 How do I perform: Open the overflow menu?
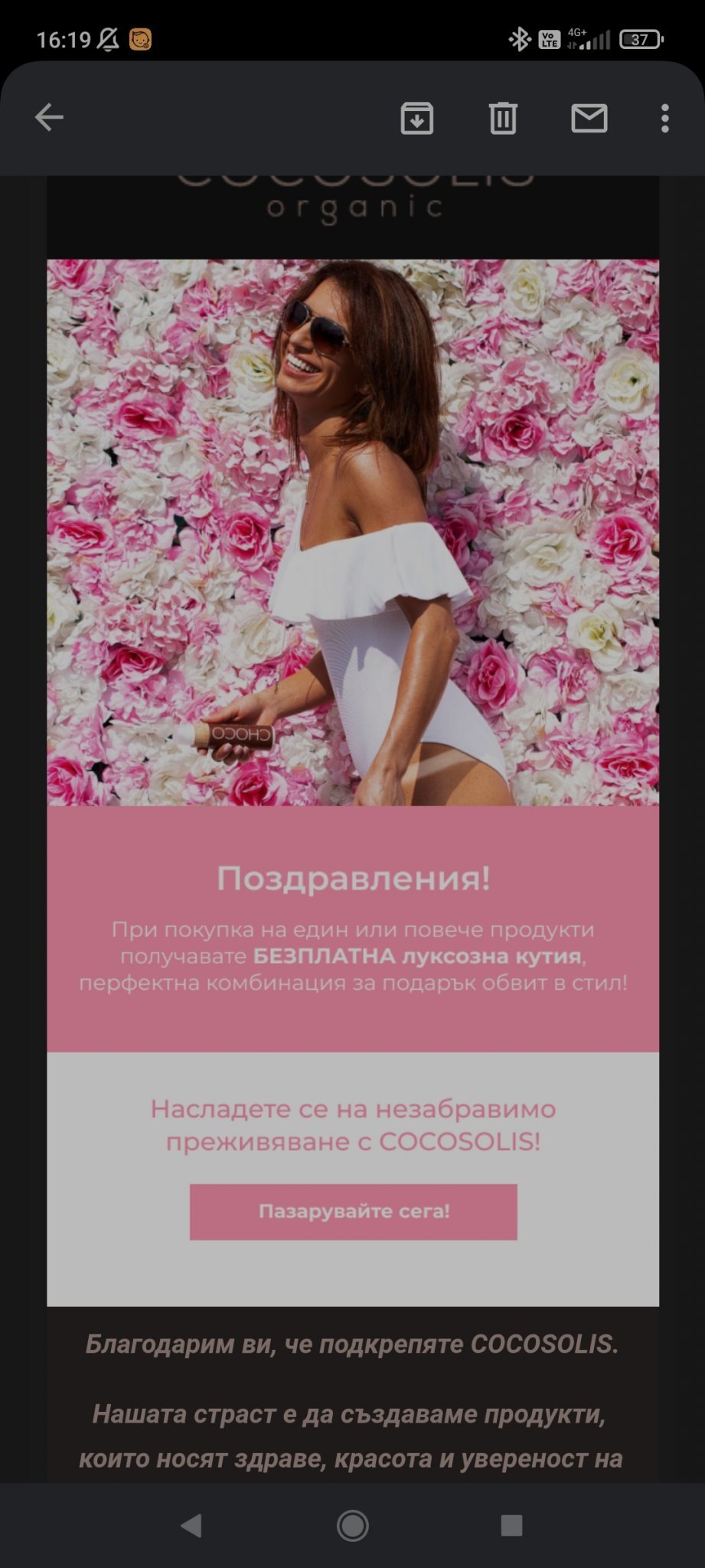(664, 118)
